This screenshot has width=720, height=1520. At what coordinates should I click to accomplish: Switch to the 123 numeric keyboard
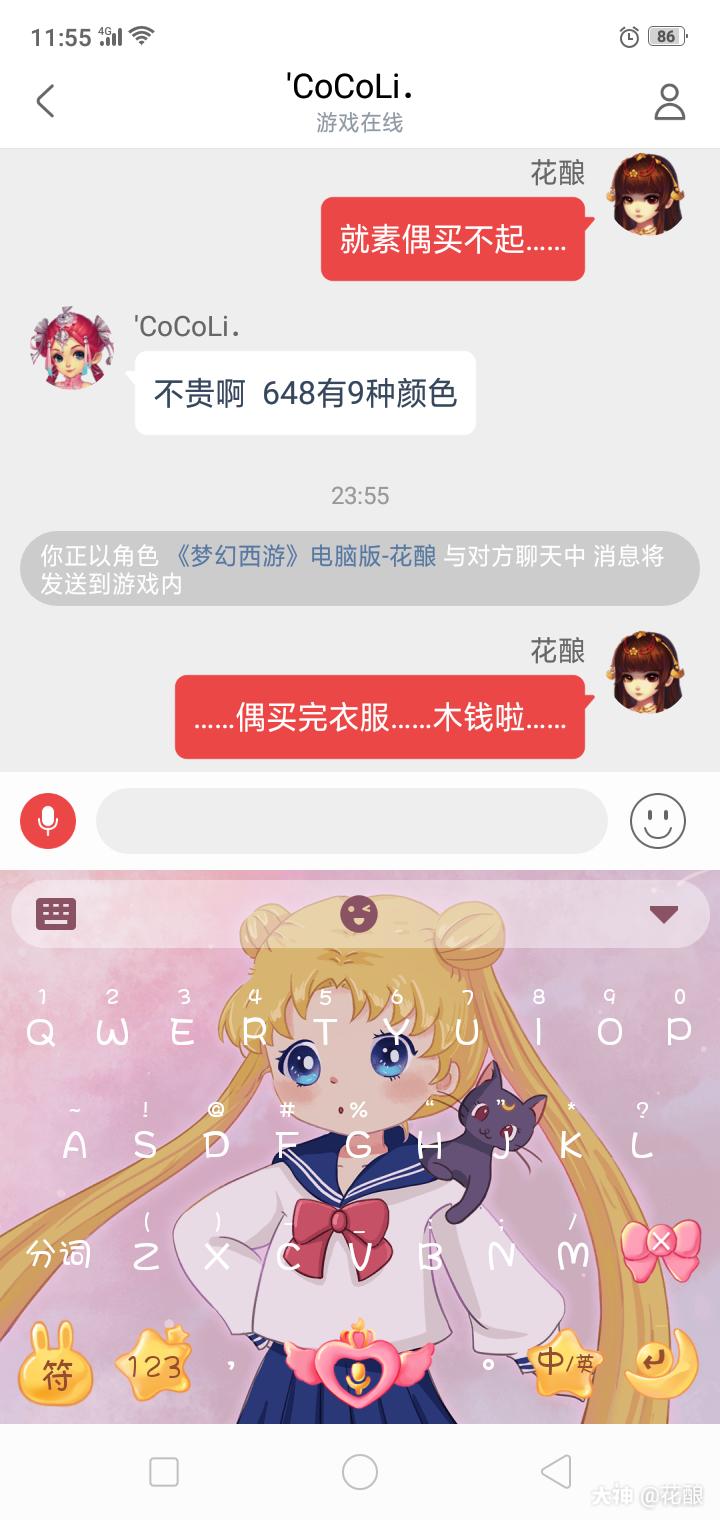tap(153, 1365)
